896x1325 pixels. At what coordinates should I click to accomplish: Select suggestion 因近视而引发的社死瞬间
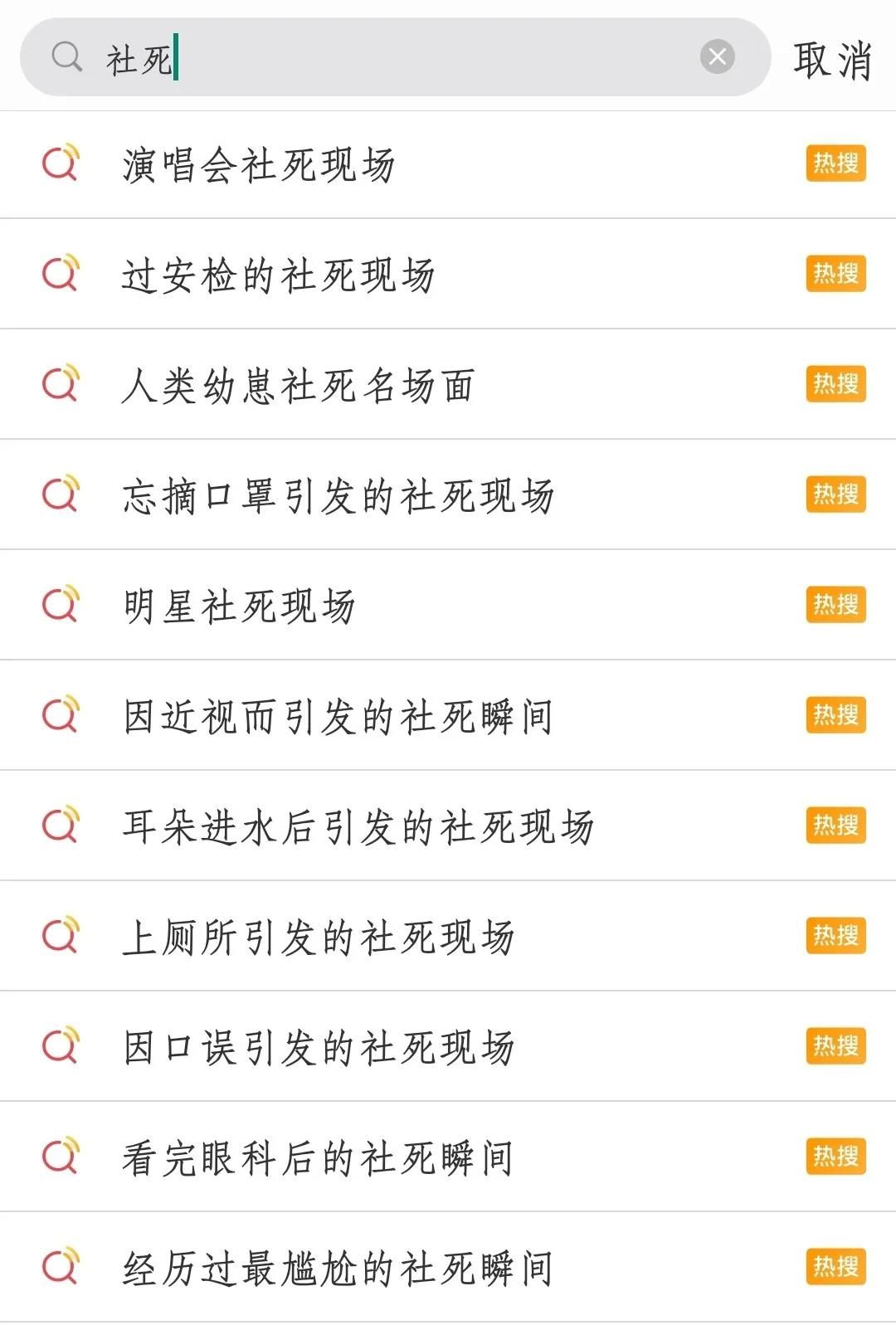pyautogui.click(x=338, y=716)
